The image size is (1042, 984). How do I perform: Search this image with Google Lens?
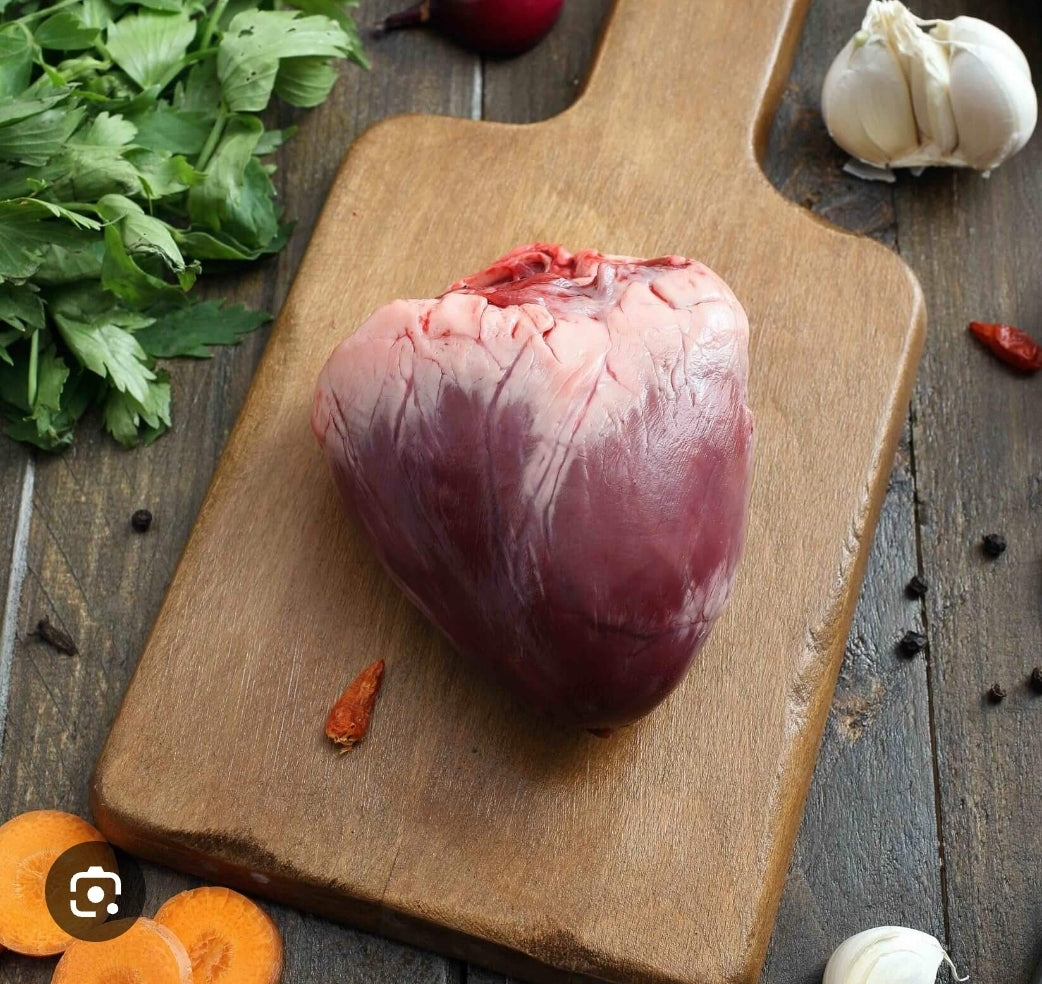coord(95,891)
